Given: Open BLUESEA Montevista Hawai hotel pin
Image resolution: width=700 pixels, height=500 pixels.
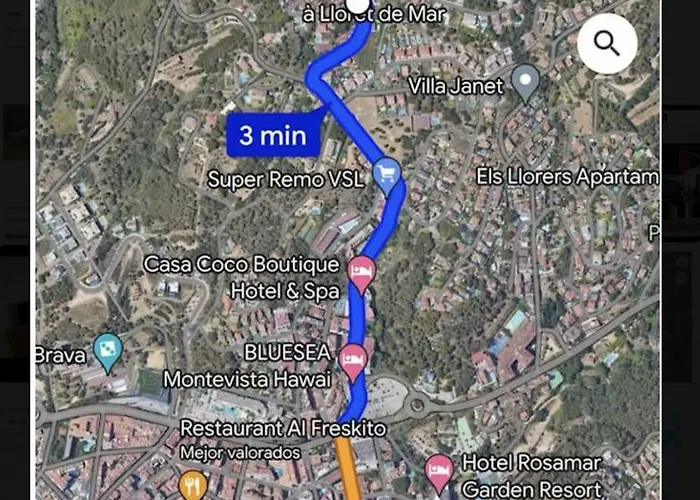Looking at the screenshot, I should (352, 361).
